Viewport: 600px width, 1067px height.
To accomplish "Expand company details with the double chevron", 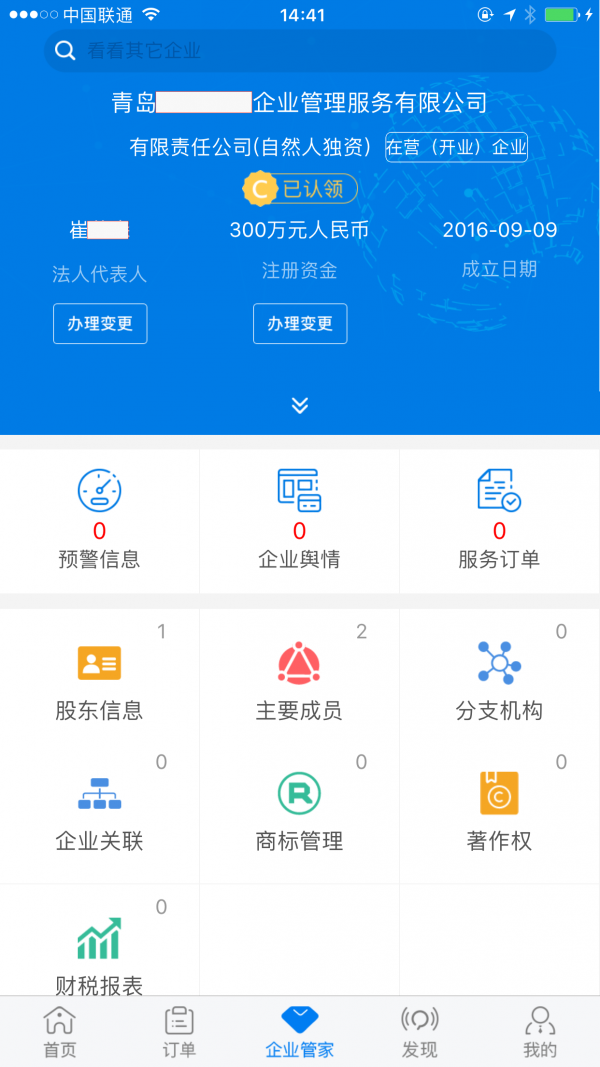I will point(300,406).
